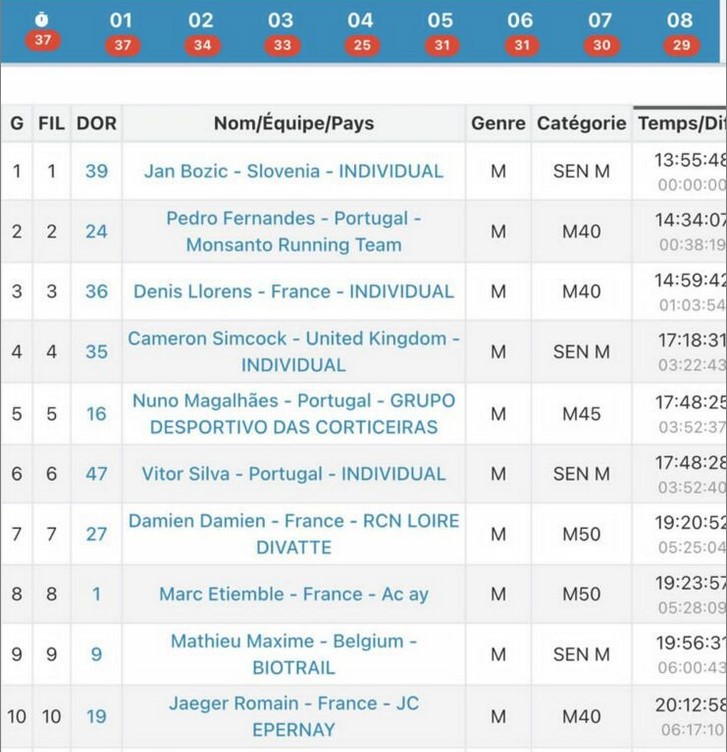The width and height of the screenshot is (727, 752).
Task: Open Marc Etiemble's results
Action: pyautogui.click(x=293, y=594)
